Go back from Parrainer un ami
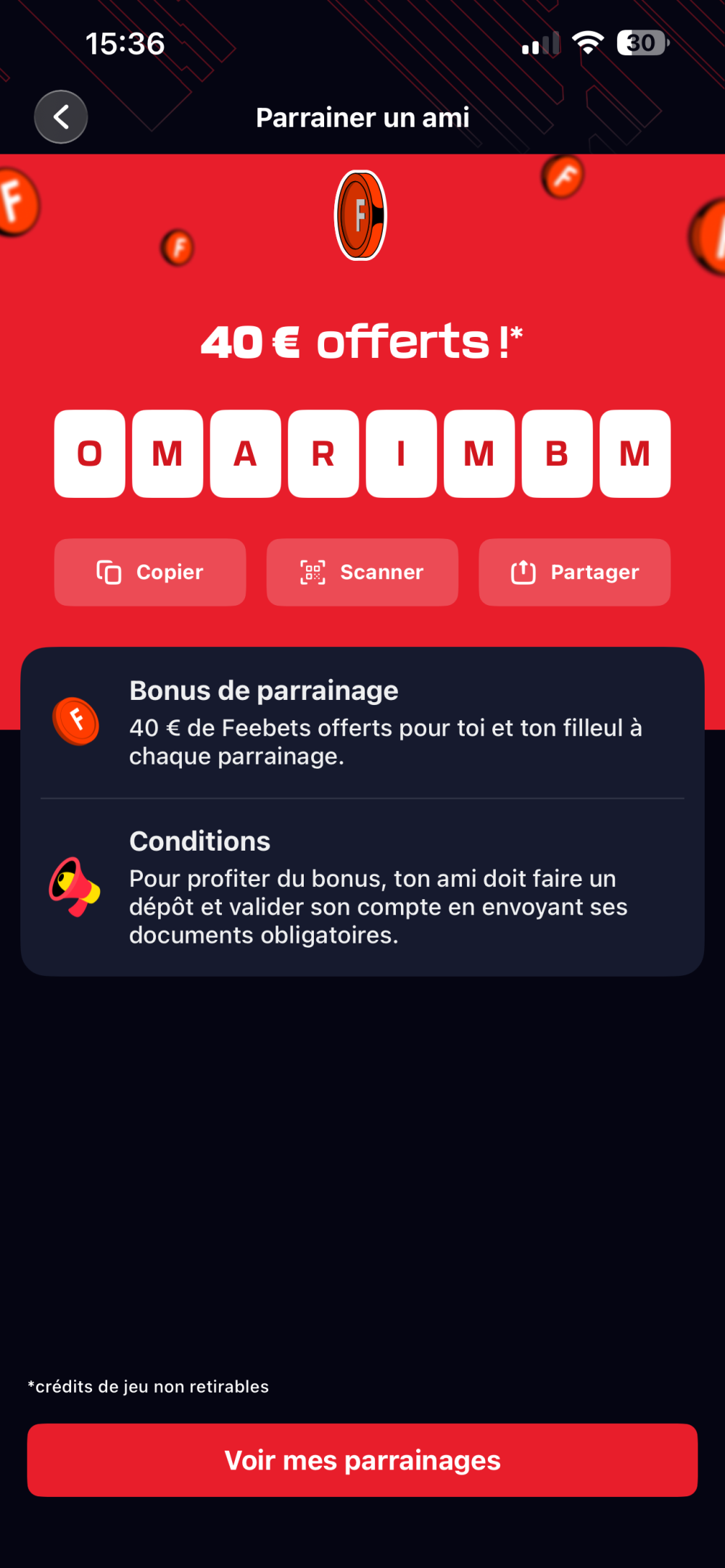Viewport: 725px width, 1568px height. (x=61, y=117)
